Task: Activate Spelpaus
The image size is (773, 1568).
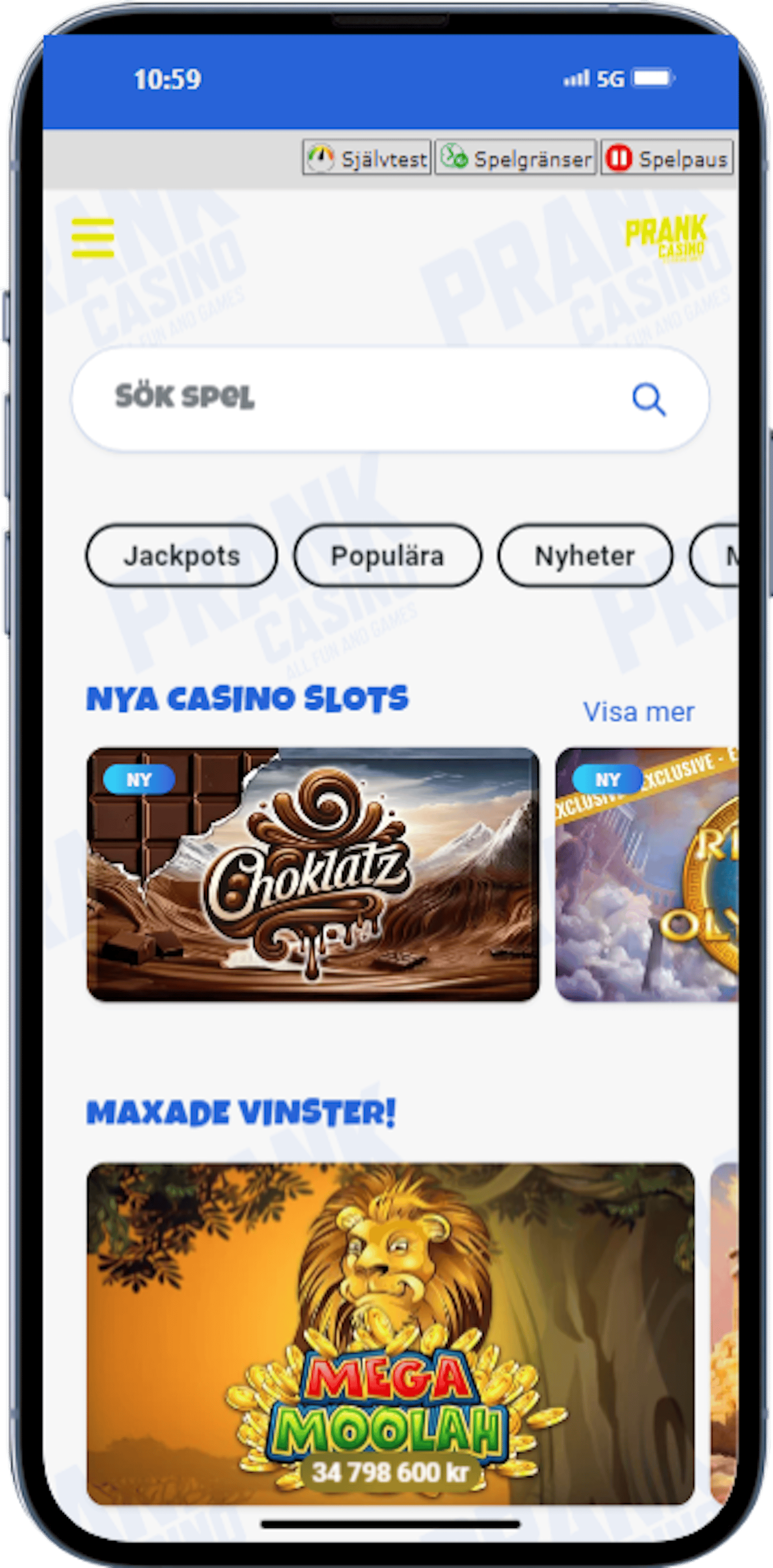Action: pos(667,158)
